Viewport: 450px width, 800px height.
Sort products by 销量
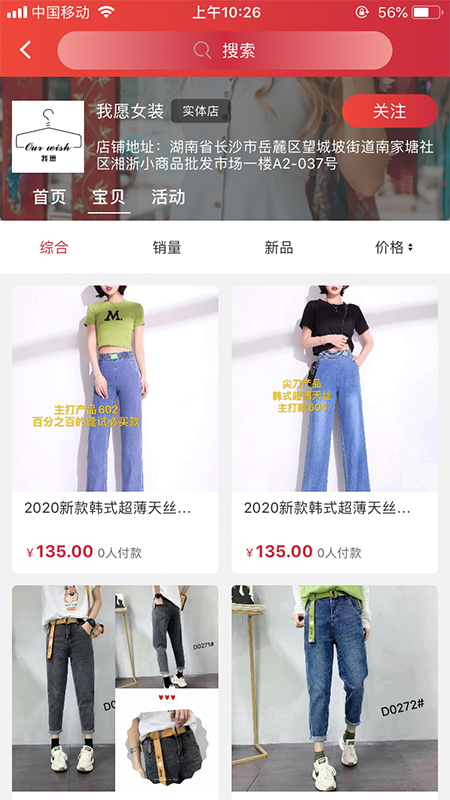tap(167, 248)
